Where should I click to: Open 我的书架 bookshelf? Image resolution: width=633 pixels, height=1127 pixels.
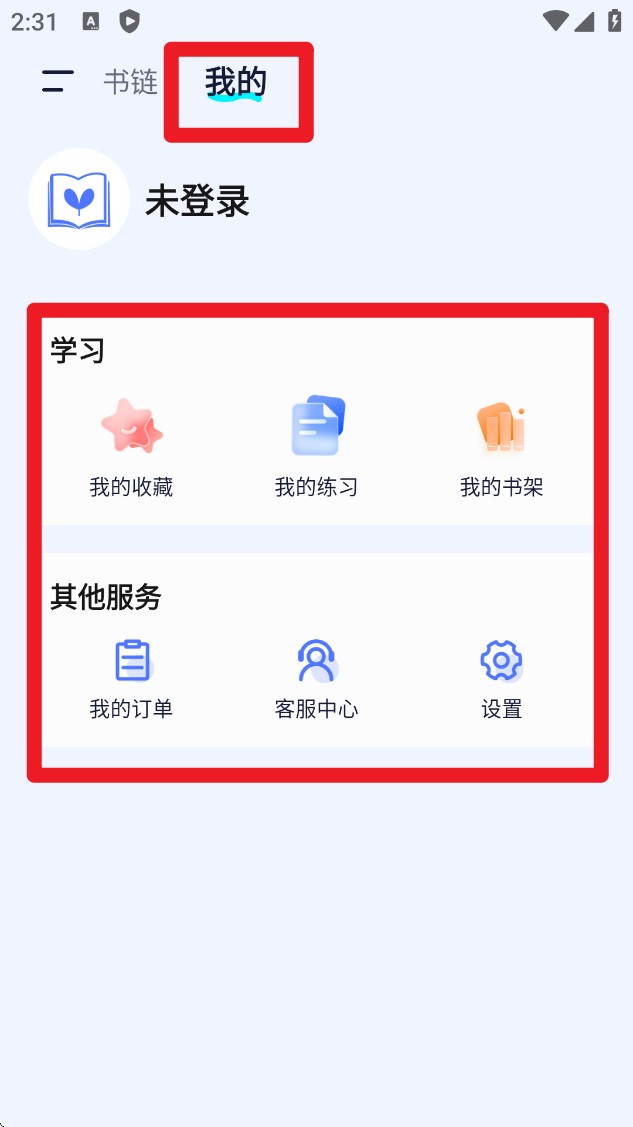[x=501, y=446]
